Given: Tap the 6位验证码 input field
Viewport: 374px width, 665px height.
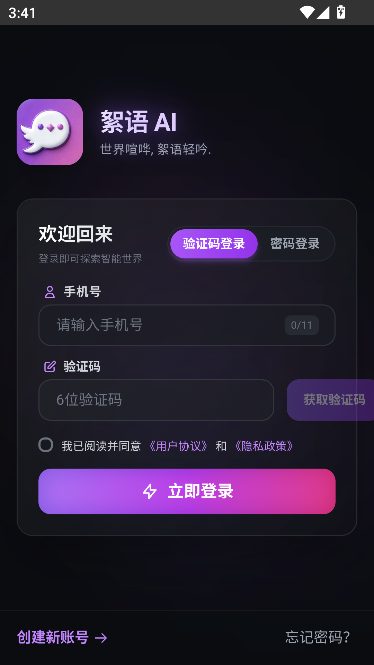Looking at the screenshot, I should tap(156, 400).
